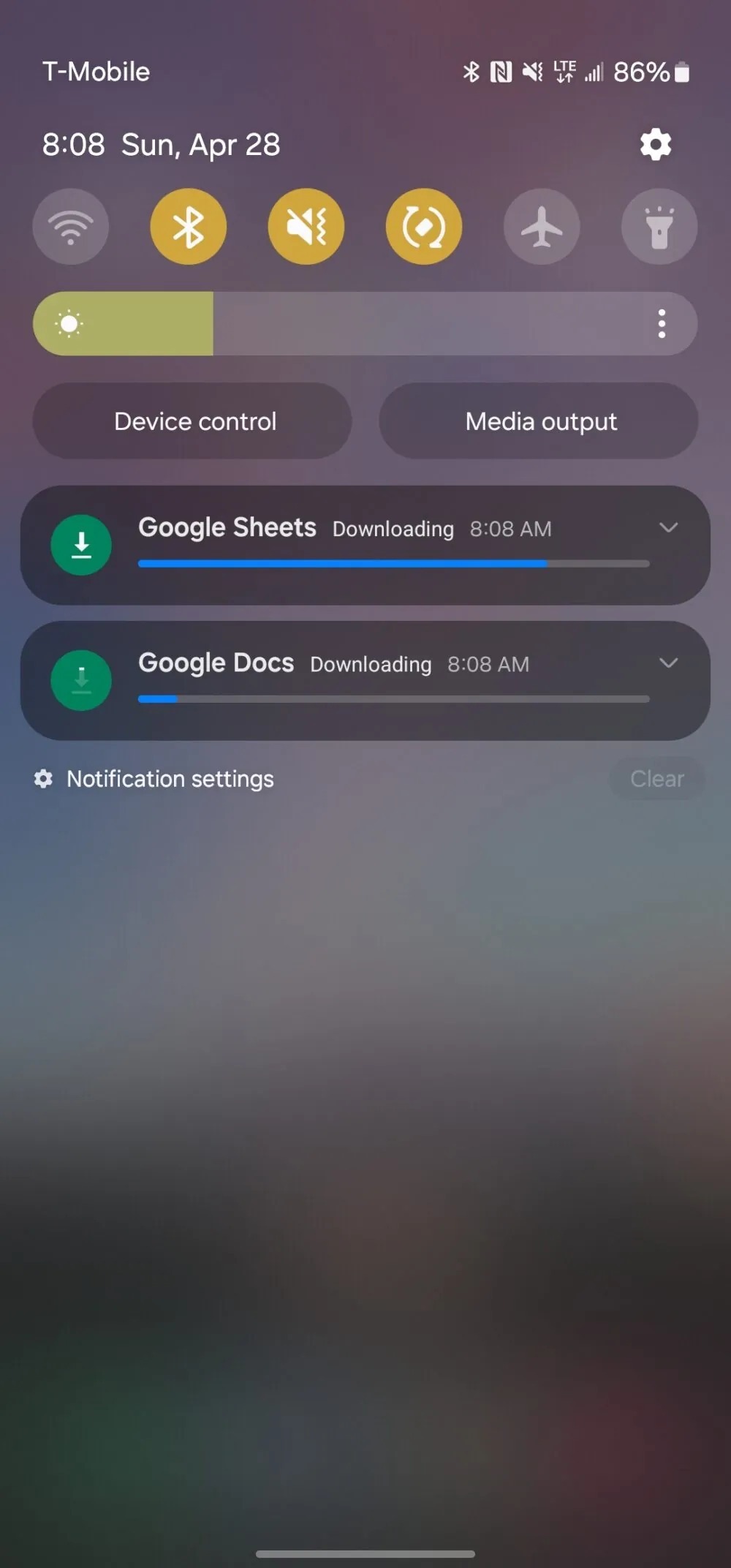Open brightness more options menu

662,324
